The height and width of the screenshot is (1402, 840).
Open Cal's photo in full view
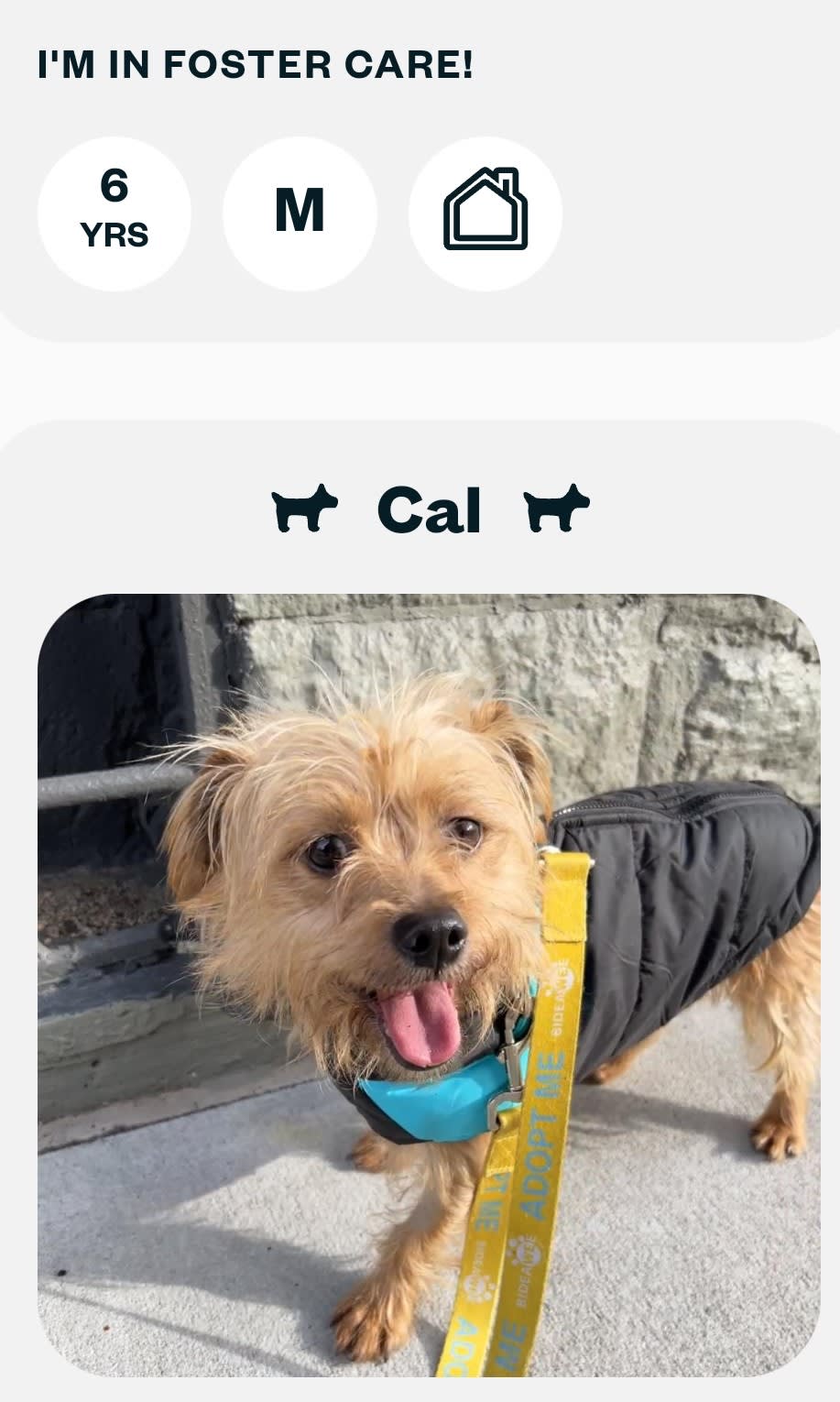point(429,985)
